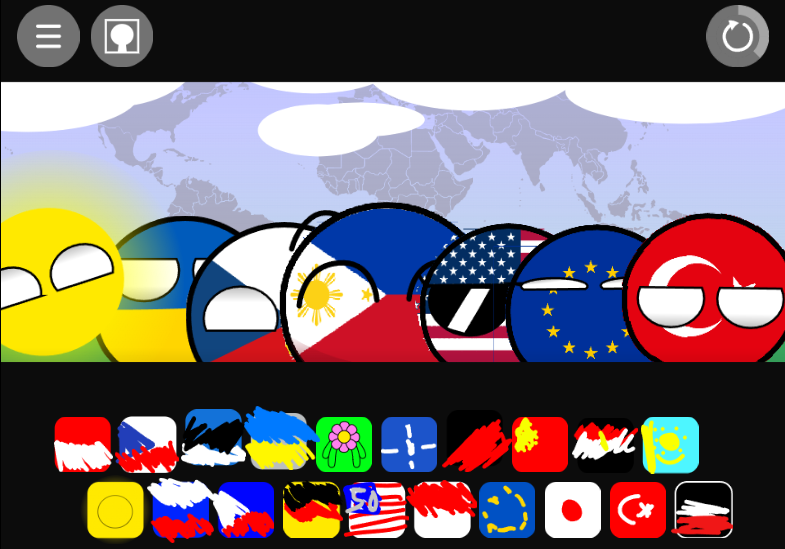Image resolution: width=785 pixels, height=549 pixels.
Task: Pick the outlined black tile with red-white scribble
Action: pyautogui.click(x=703, y=510)
